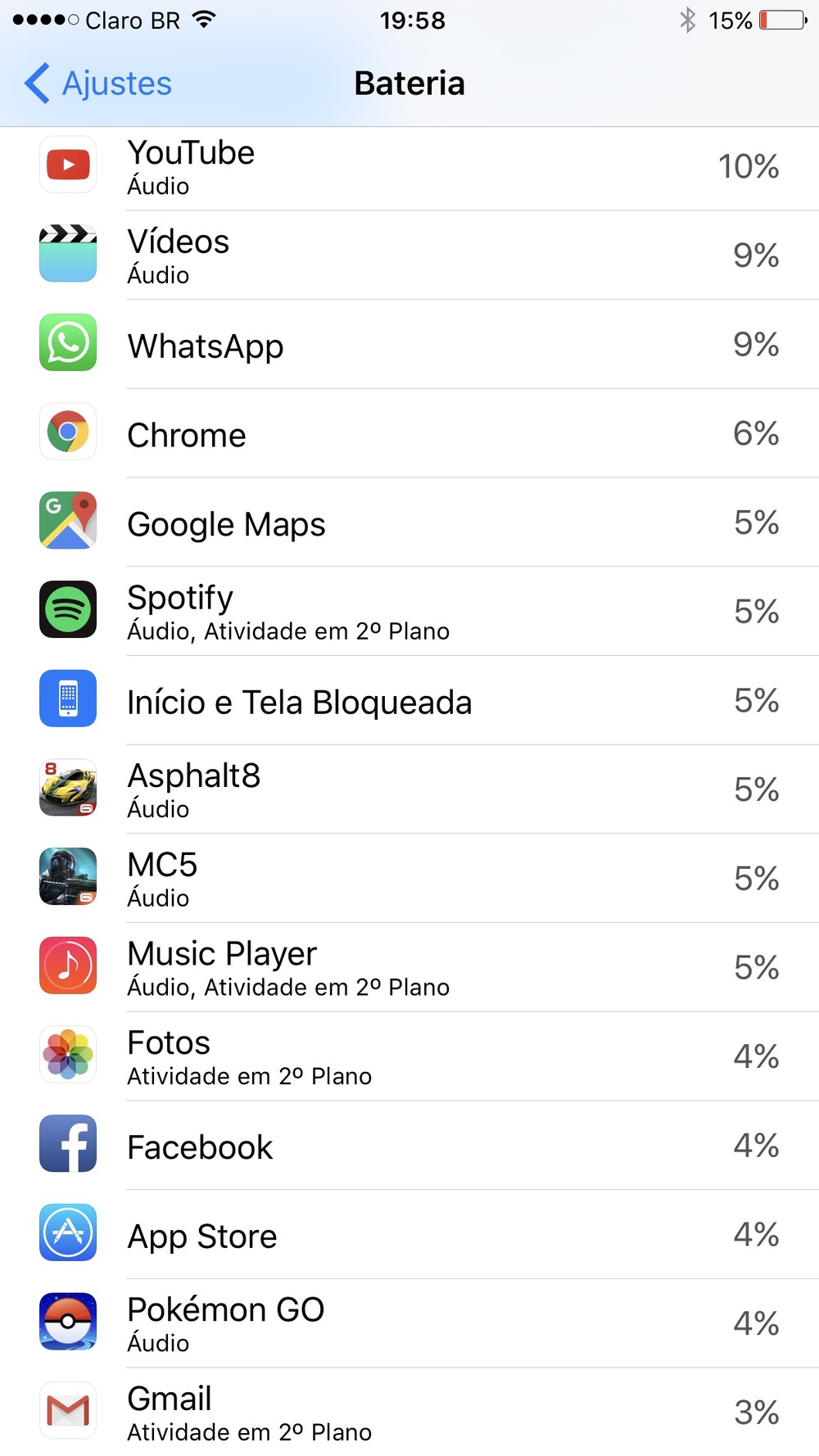The width and height of the screenshot is (819, 1456).
Task: Tap the YouTube battery usage row
Action: pos(409,166)
